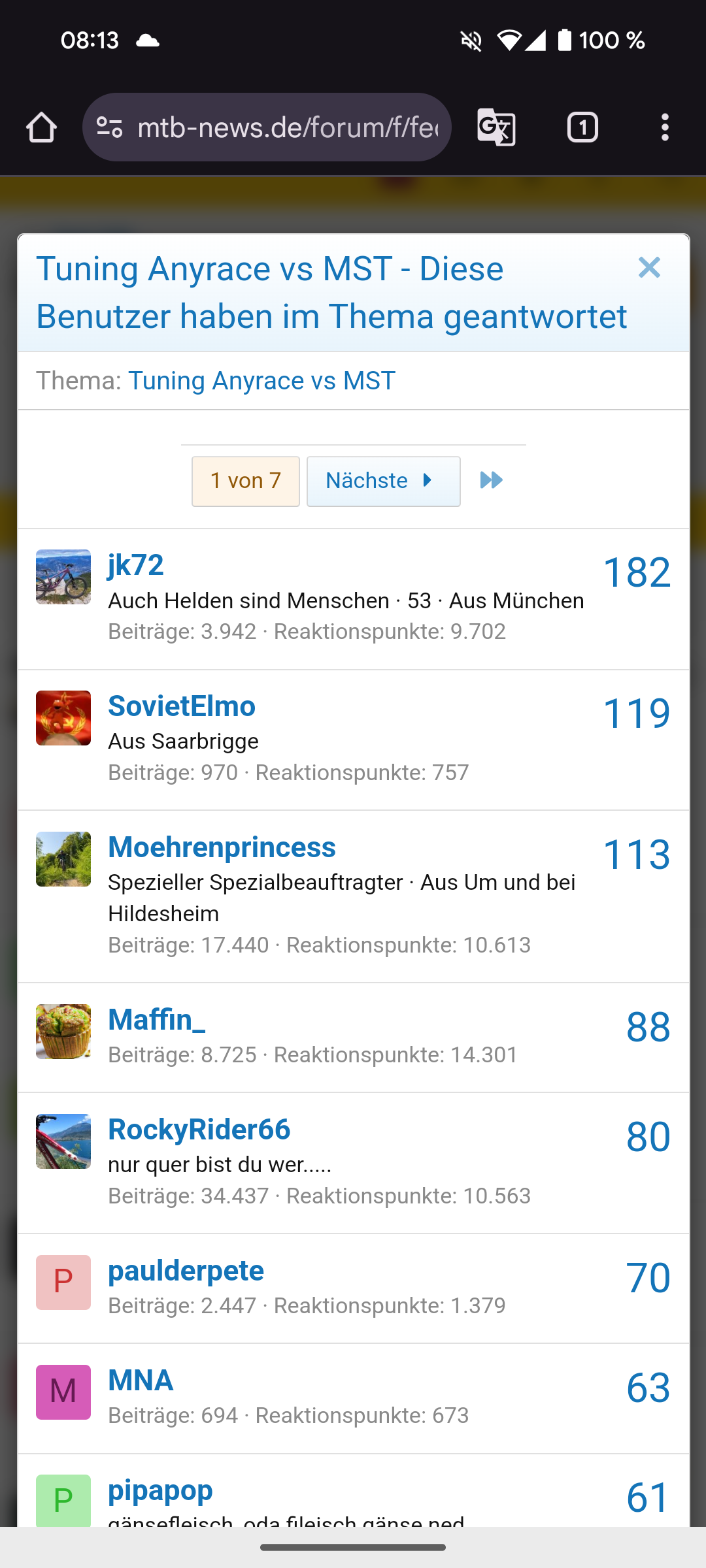Tap the browser home button

click(41, 127)
